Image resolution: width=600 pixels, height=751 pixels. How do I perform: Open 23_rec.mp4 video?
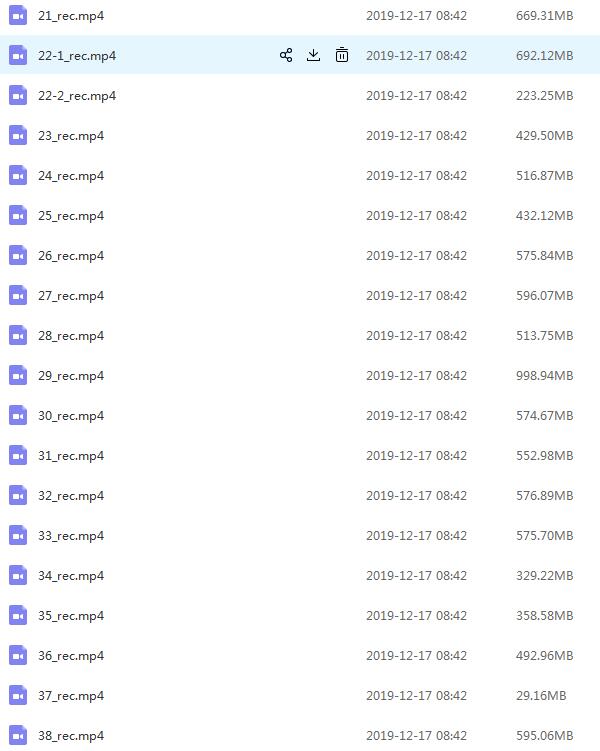[70, 136]
